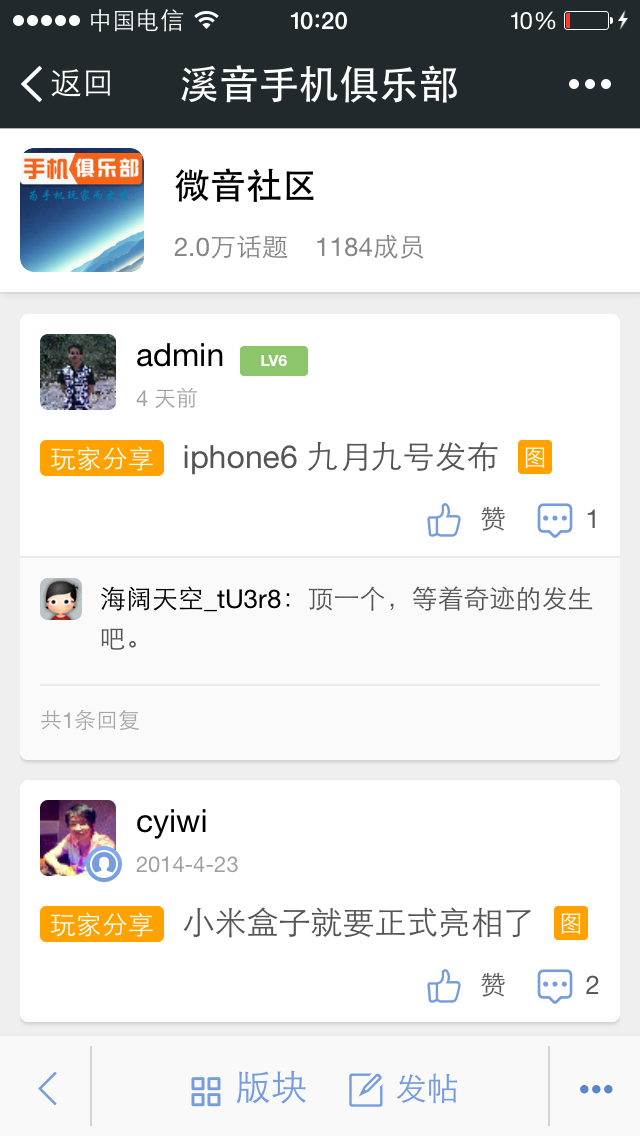Open the top-right overflow menu

point(589,84)
